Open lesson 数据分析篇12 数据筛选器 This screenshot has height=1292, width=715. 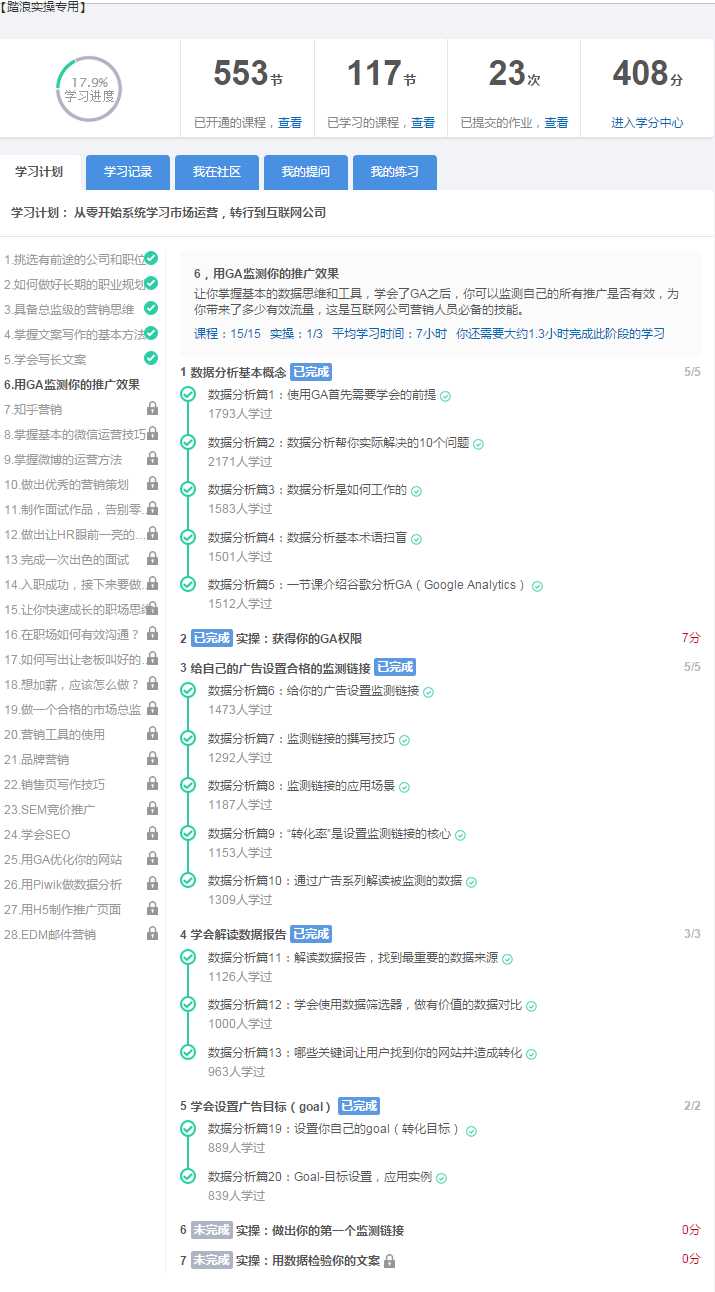tap(365, 1005)
